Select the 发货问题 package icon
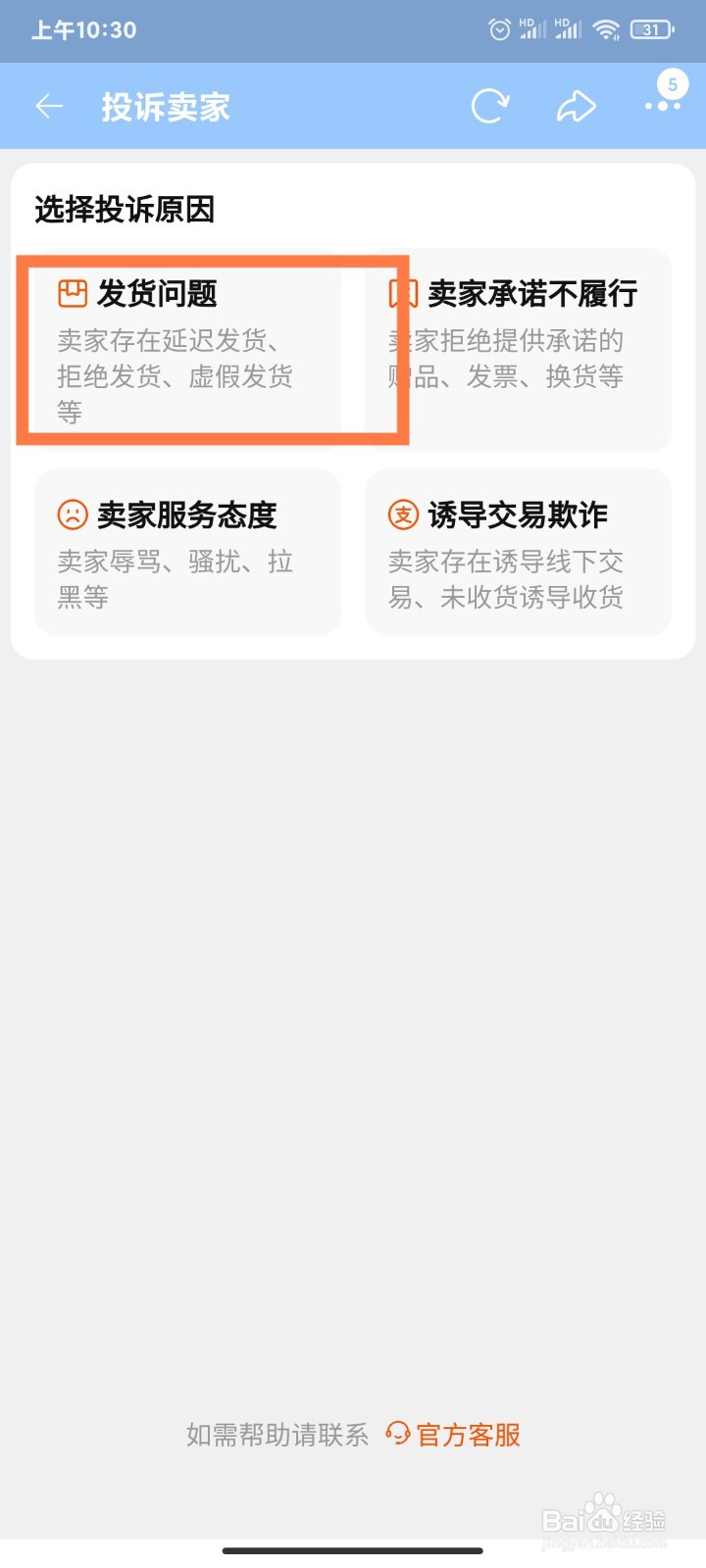Image resolution: width=706 pixels, height=1568 pixels. tap(70, 291)
